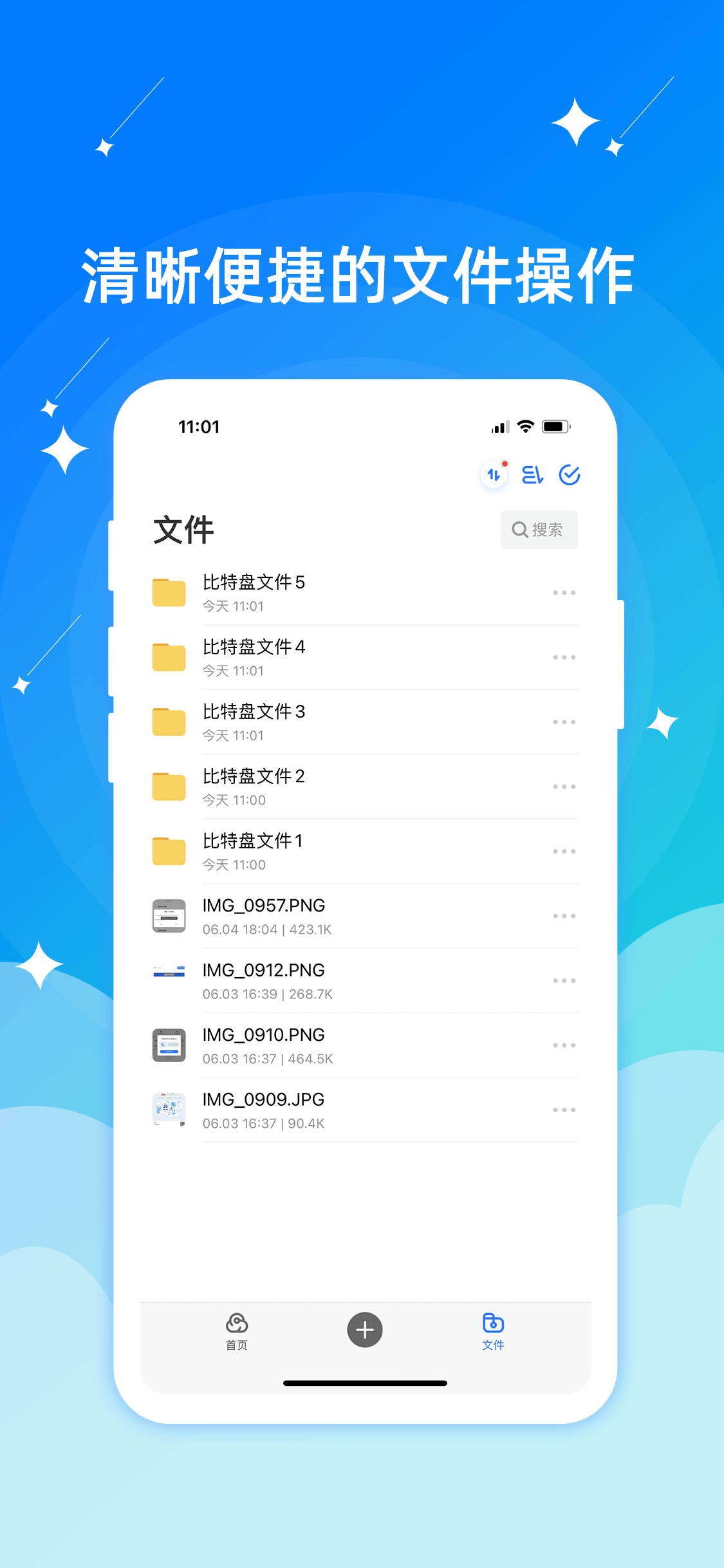Open more options for IMG_0912.PNG

[x=564, y=980]
